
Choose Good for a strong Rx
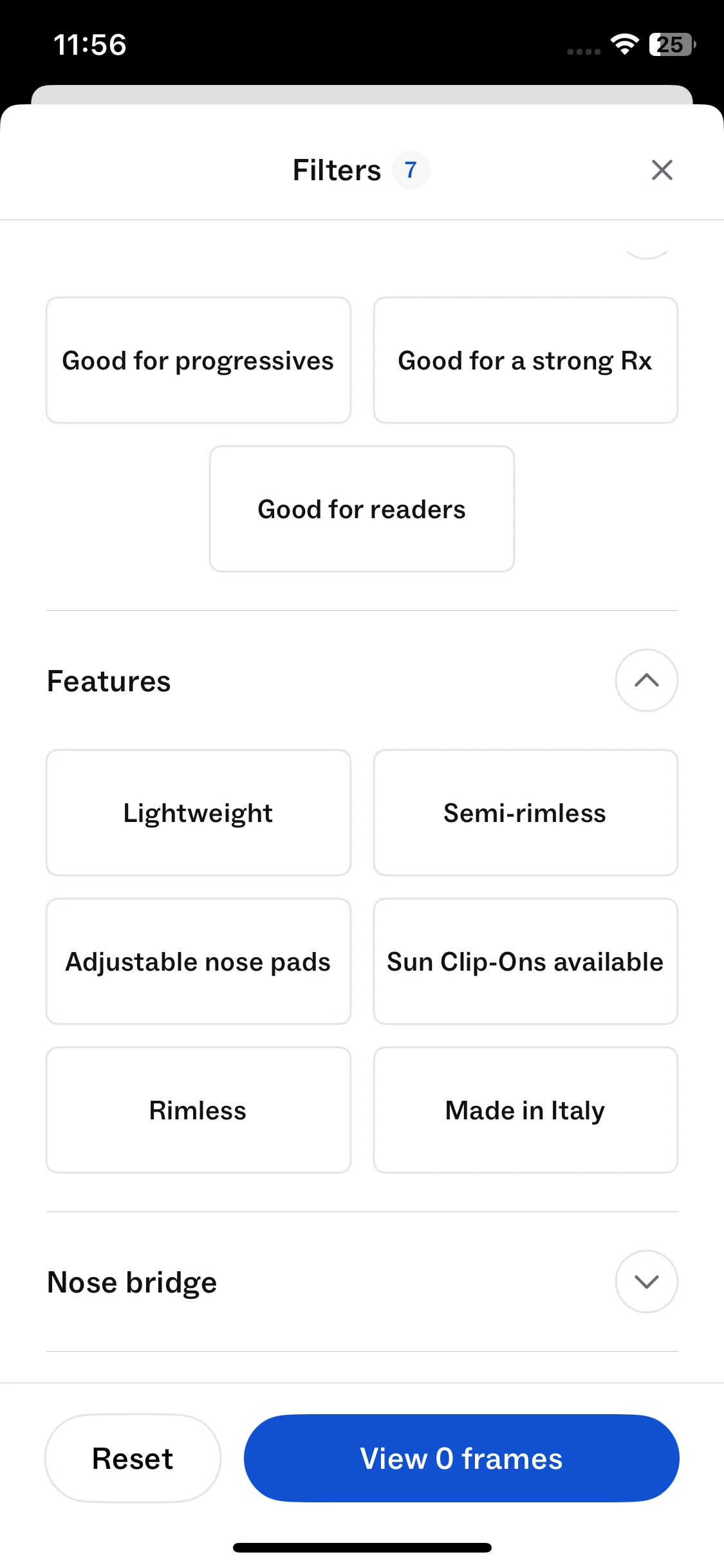click(x=525, y=360)
